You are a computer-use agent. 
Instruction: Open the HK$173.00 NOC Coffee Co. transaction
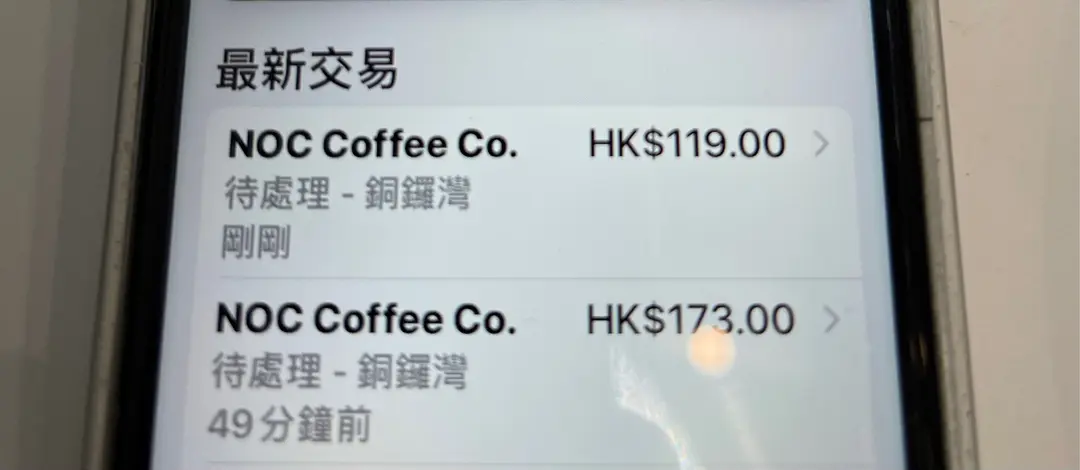[525, 368]
